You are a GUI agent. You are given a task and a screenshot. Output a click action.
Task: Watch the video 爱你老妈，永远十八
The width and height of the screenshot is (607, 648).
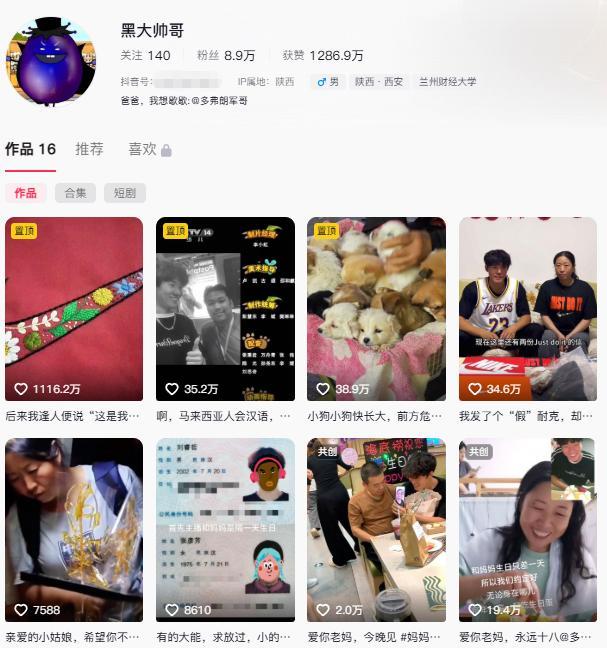[x=527, y=529]
